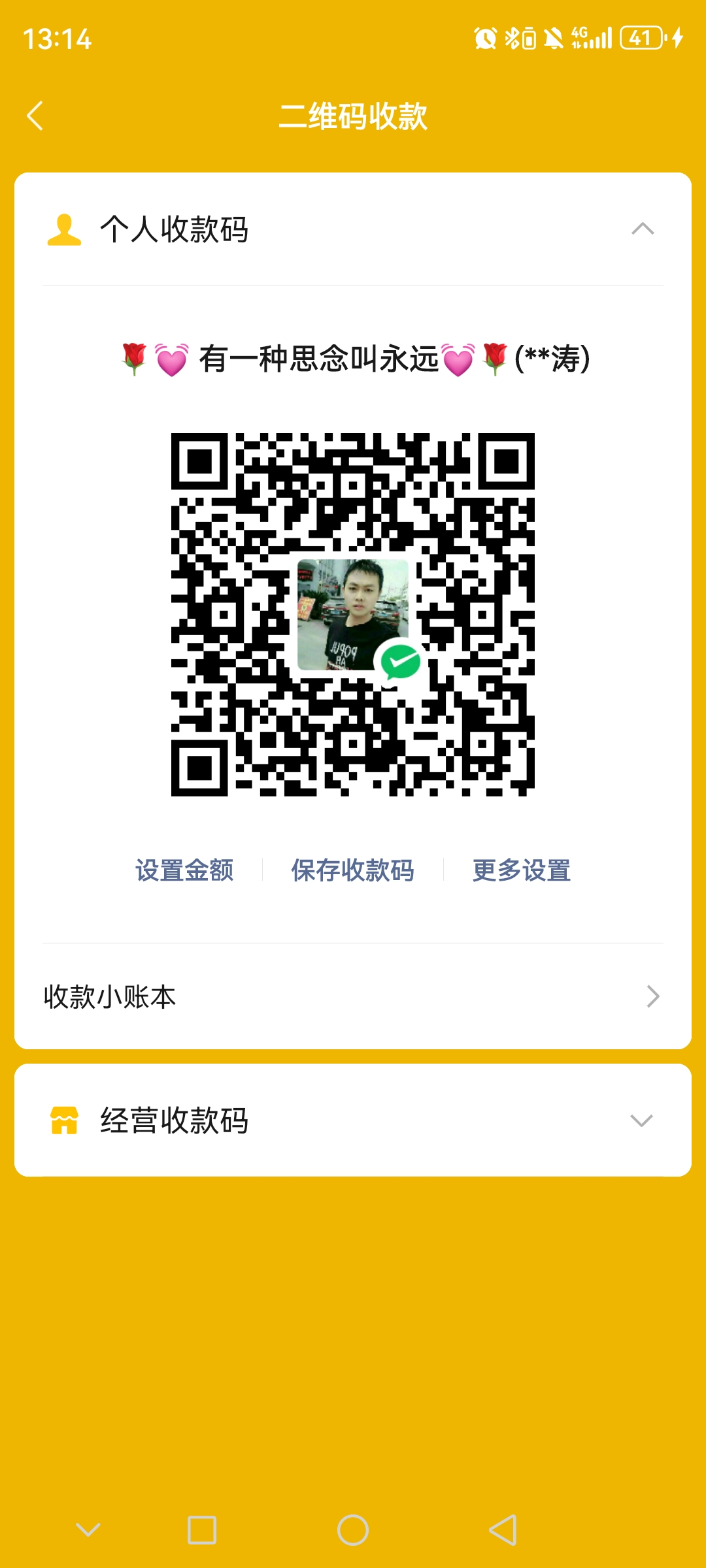
Task: Tap 设置金额 to set an amount
Action: pos(184,870)
